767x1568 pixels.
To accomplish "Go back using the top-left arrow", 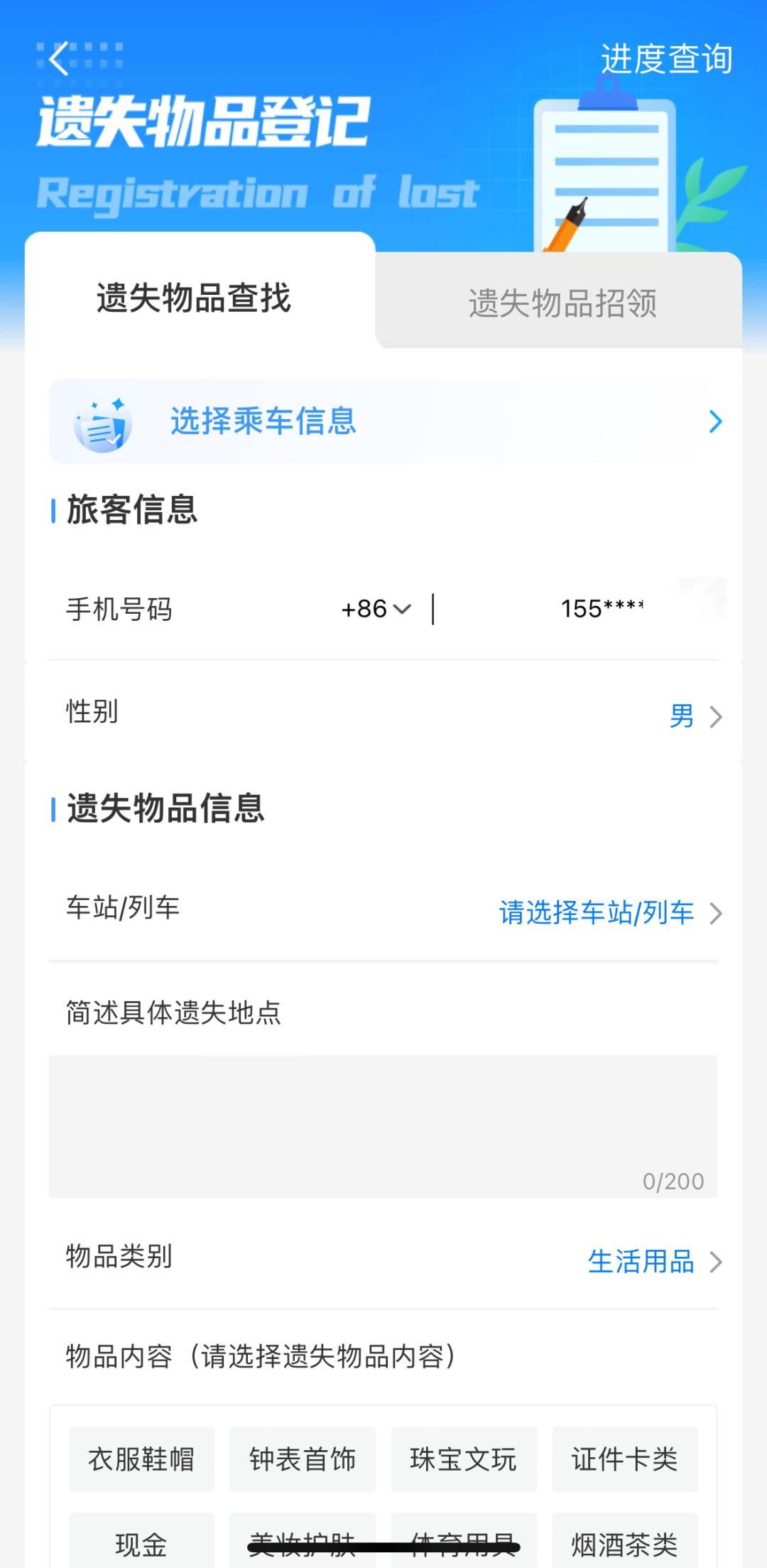I will pos(60,58).
